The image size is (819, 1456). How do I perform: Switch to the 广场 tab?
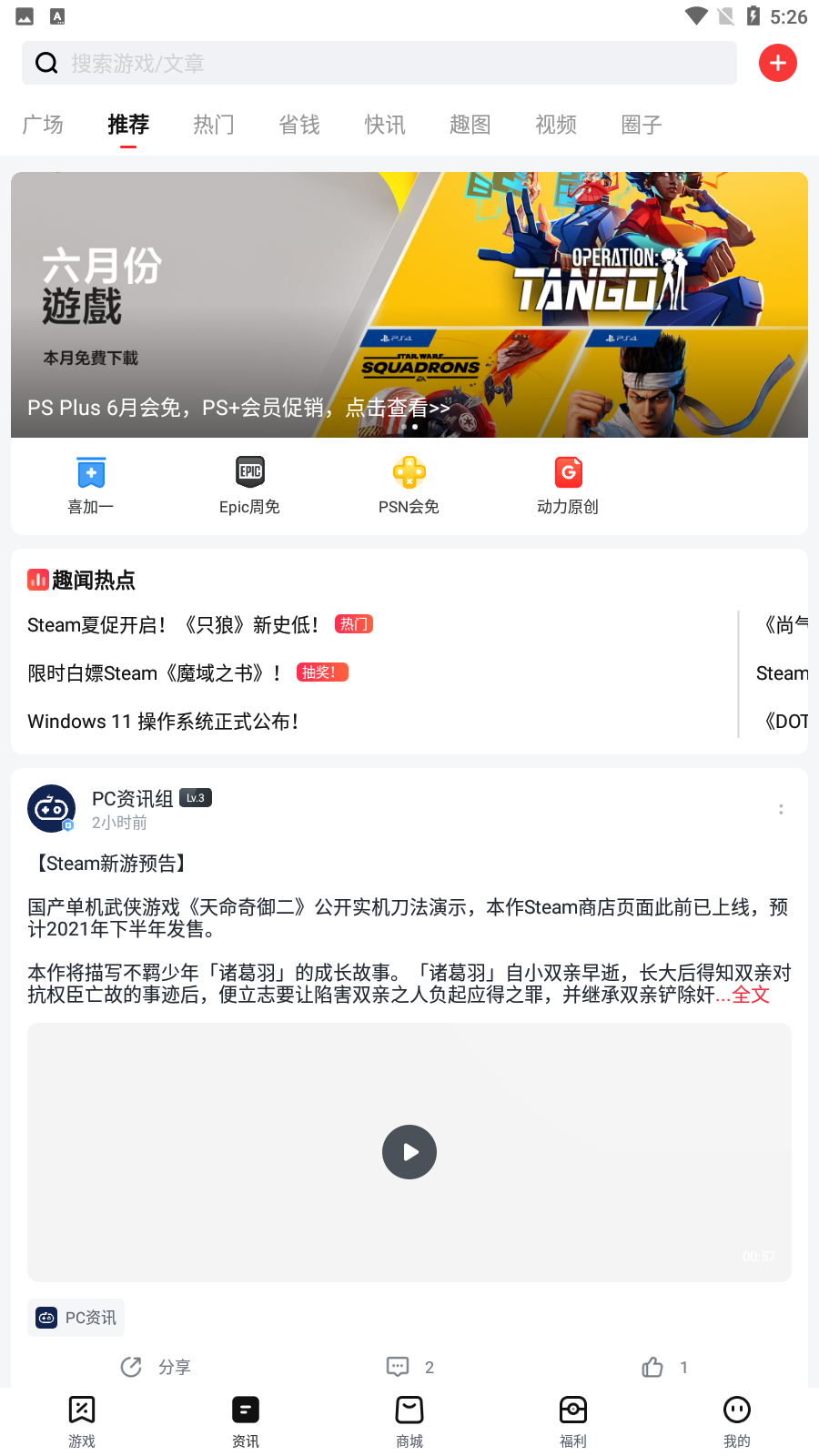(43, 125)
